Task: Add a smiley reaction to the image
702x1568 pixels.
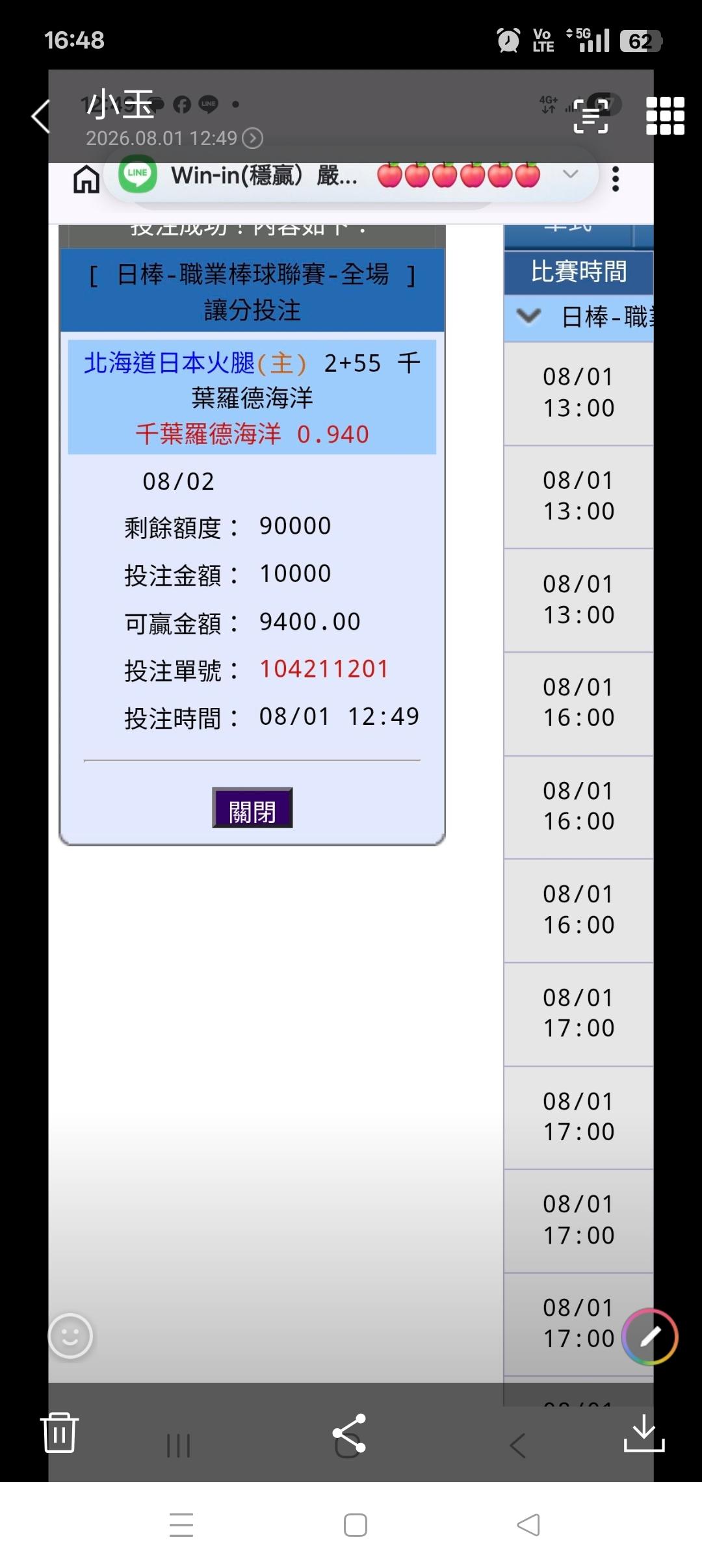Action: [x=70, y=1337]
